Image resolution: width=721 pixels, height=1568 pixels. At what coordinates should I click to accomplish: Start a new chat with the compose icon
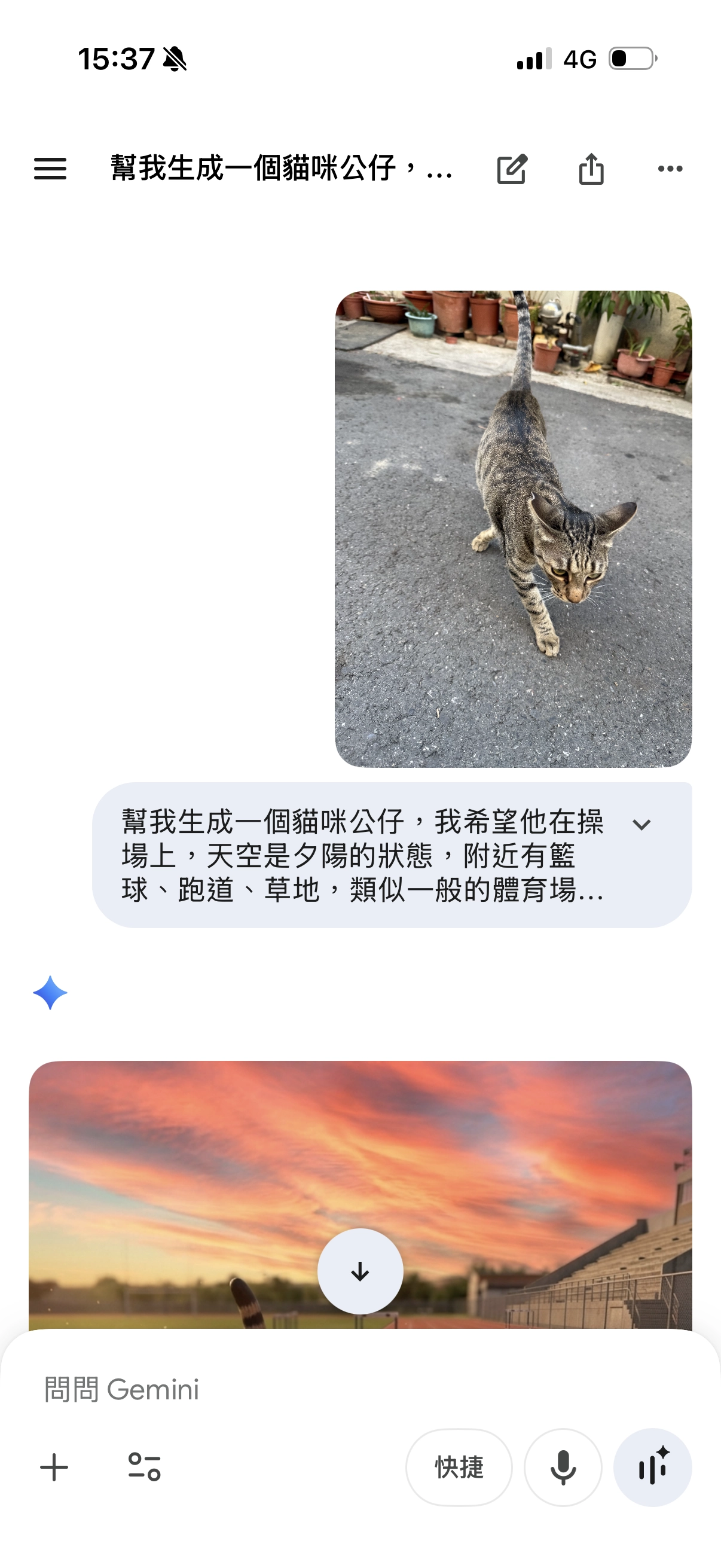512,169
